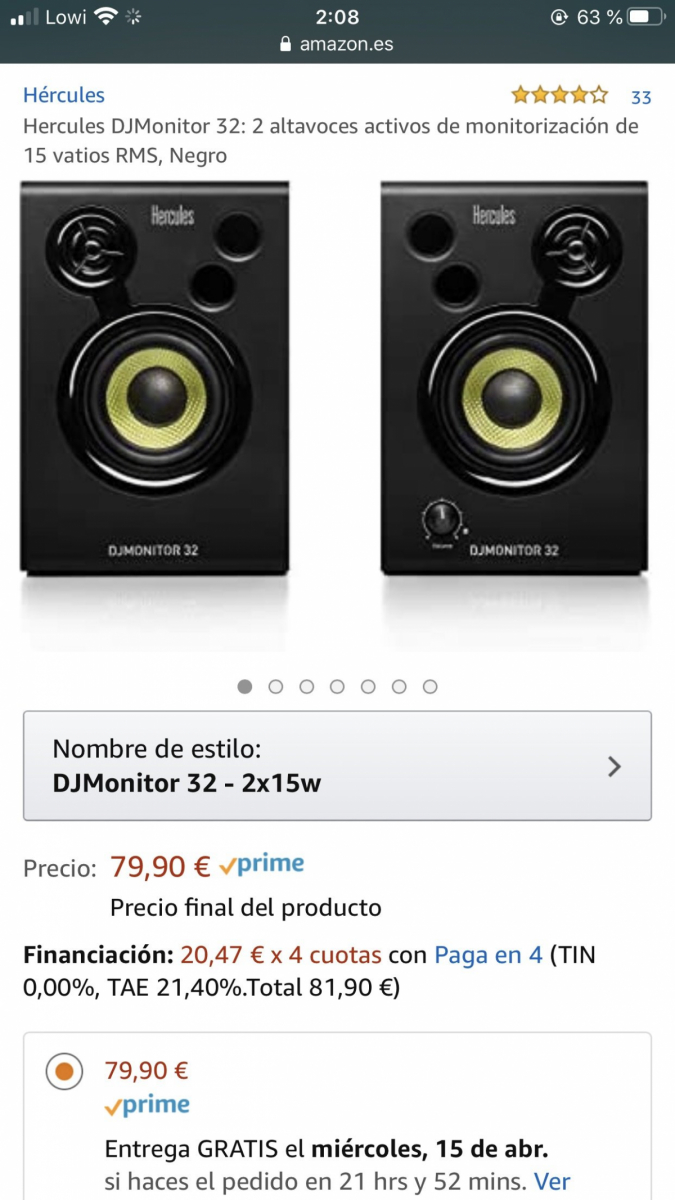Open the Paga en 4 financing link
This screenshot has height=1200, width=675.
coord(488,955)
